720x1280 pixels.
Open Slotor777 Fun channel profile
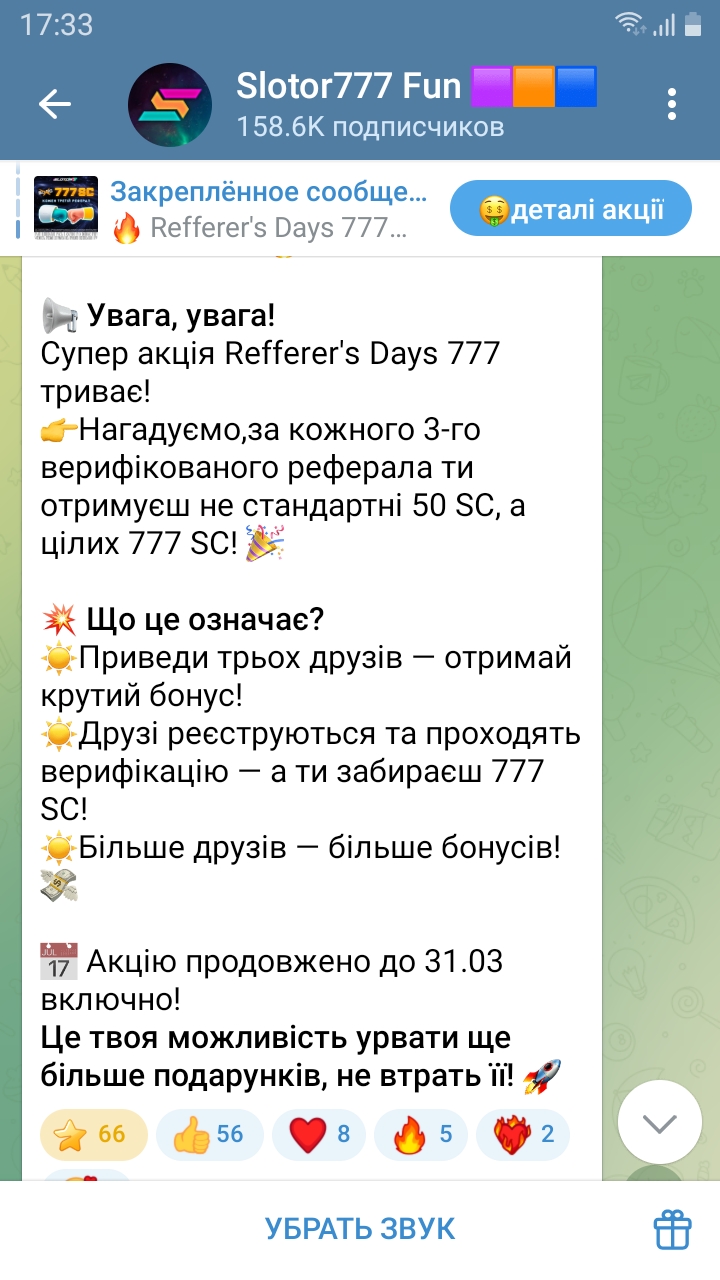[368, 104]
